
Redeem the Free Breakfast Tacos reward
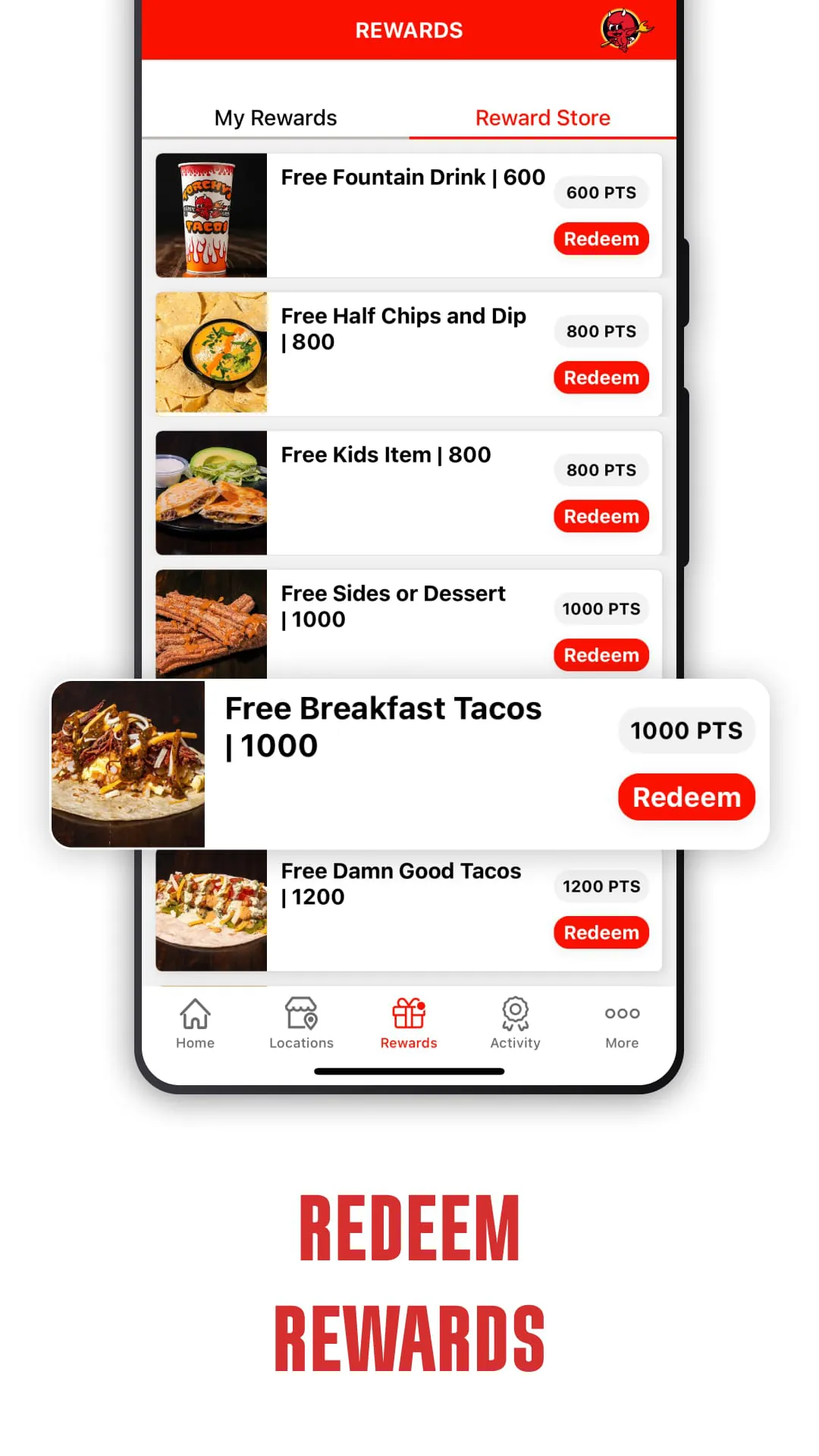tap(686, 796)
